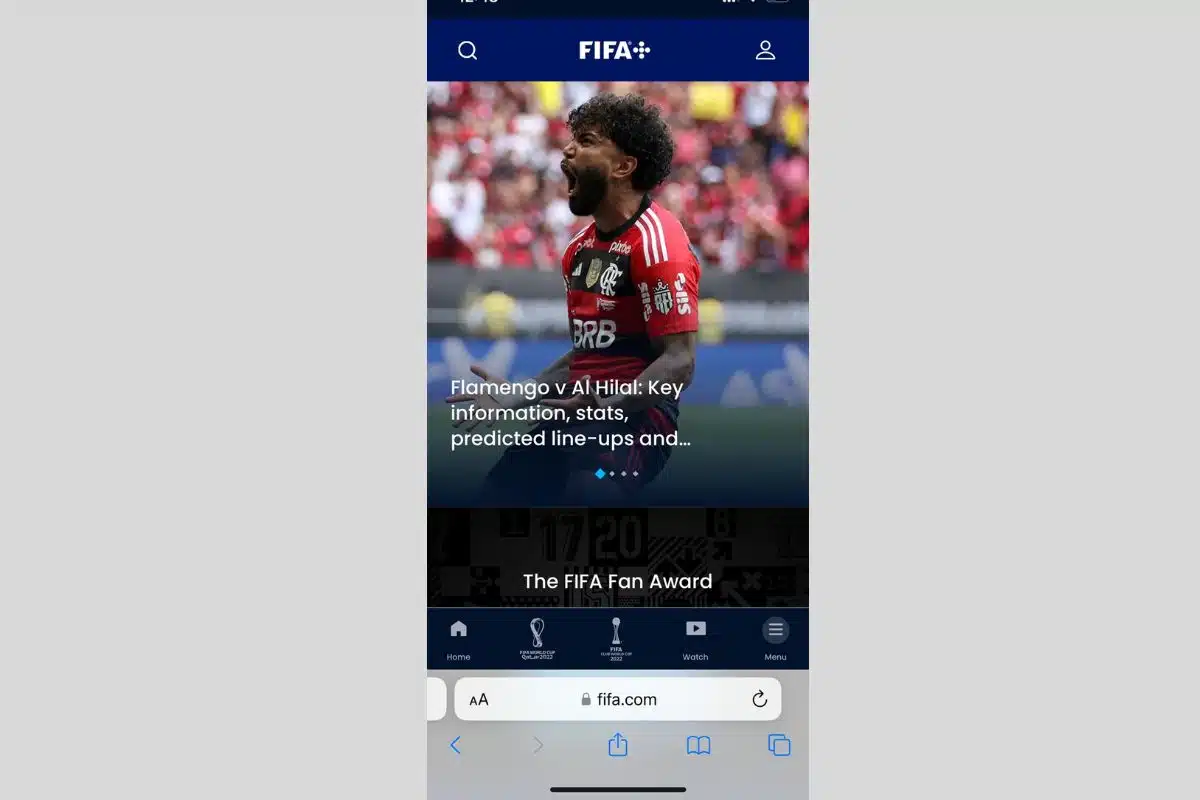The height and width of the screenshot is (800, 1200).
Task: Open Safari bookmarks
Action: (698, 745)
